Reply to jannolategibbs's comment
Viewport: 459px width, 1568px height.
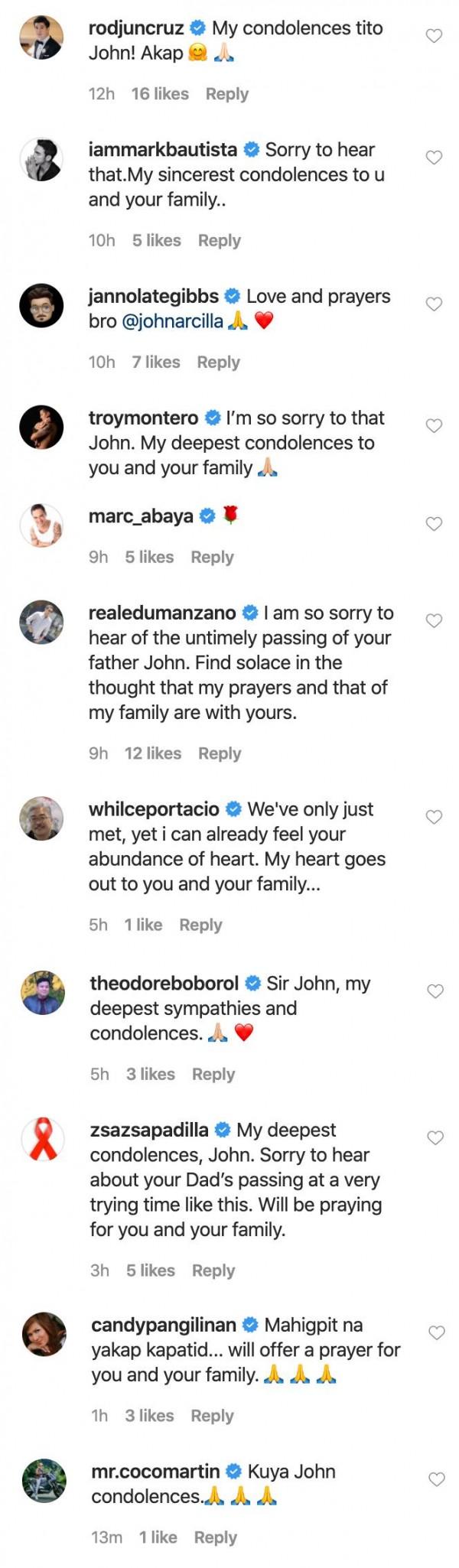click(x=218, y=362)
